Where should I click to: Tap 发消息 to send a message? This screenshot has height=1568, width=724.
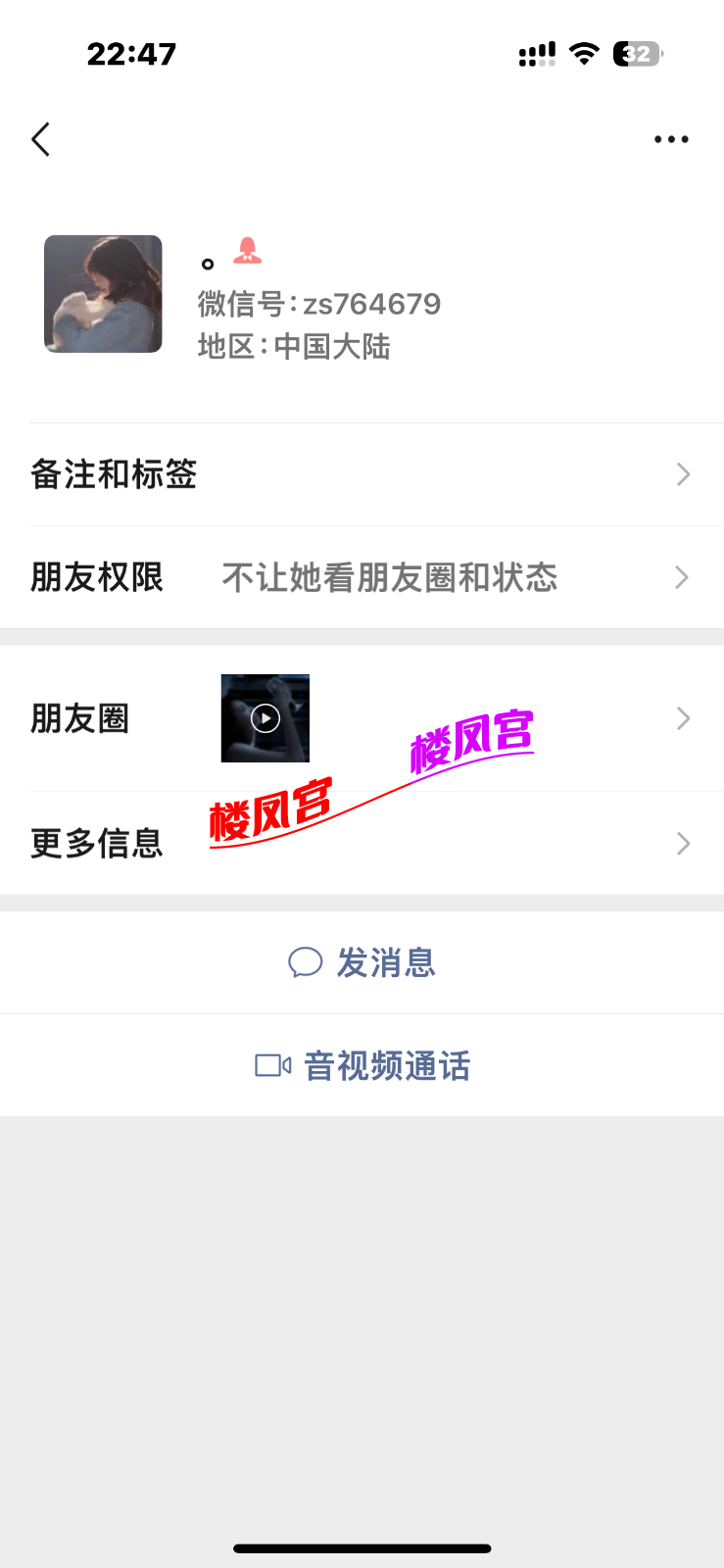[x=362, y=962]
